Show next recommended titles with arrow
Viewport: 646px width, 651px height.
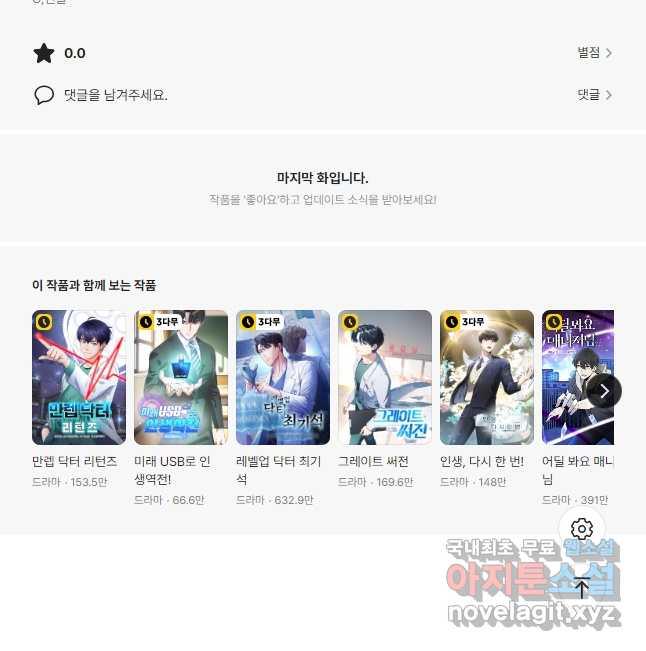(x=604, y=391)
